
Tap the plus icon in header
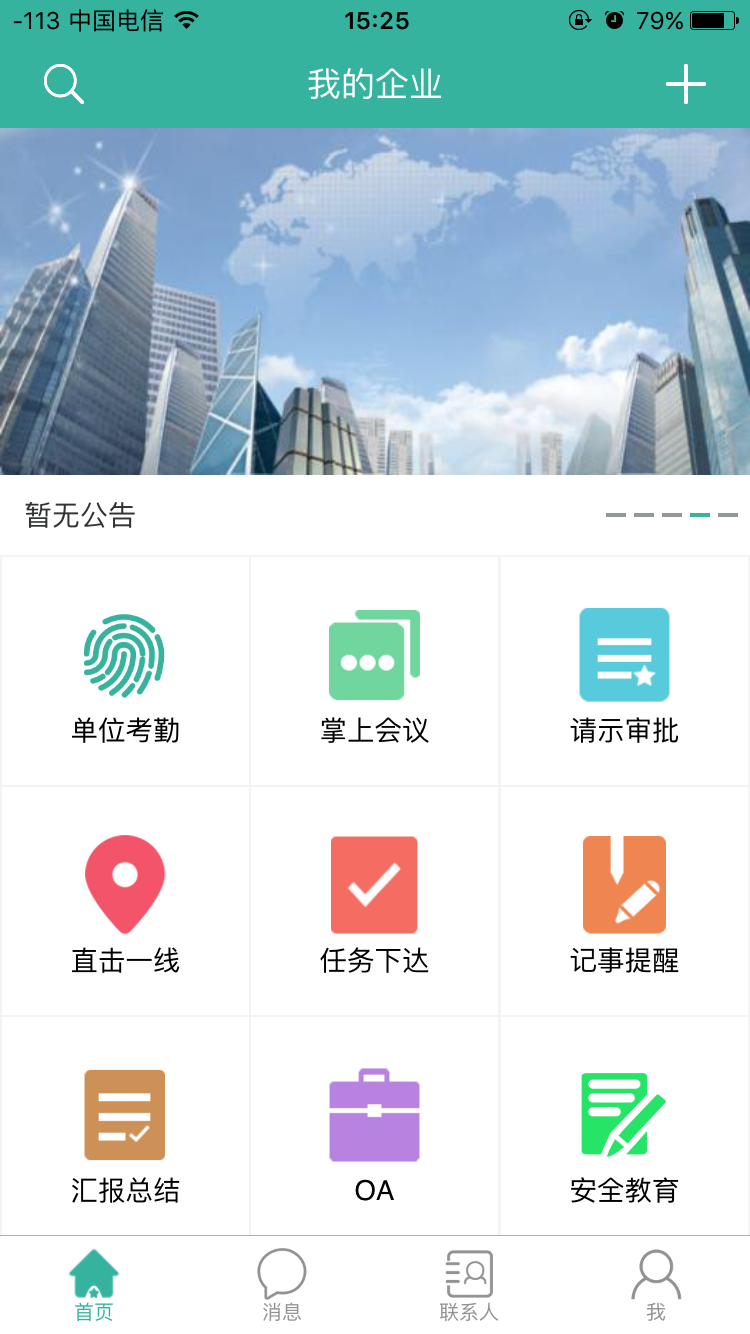686,85
